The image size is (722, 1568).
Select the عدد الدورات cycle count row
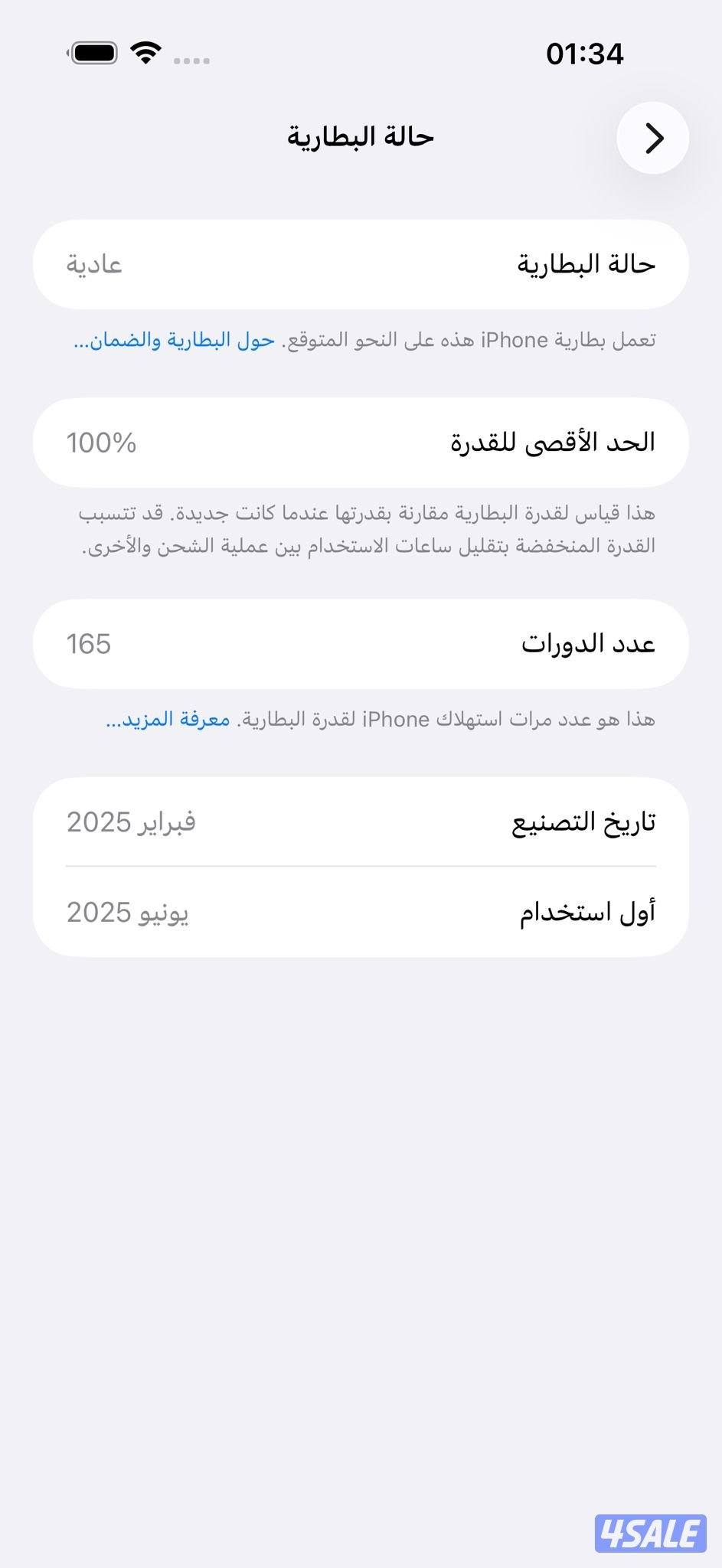(361, 643)
